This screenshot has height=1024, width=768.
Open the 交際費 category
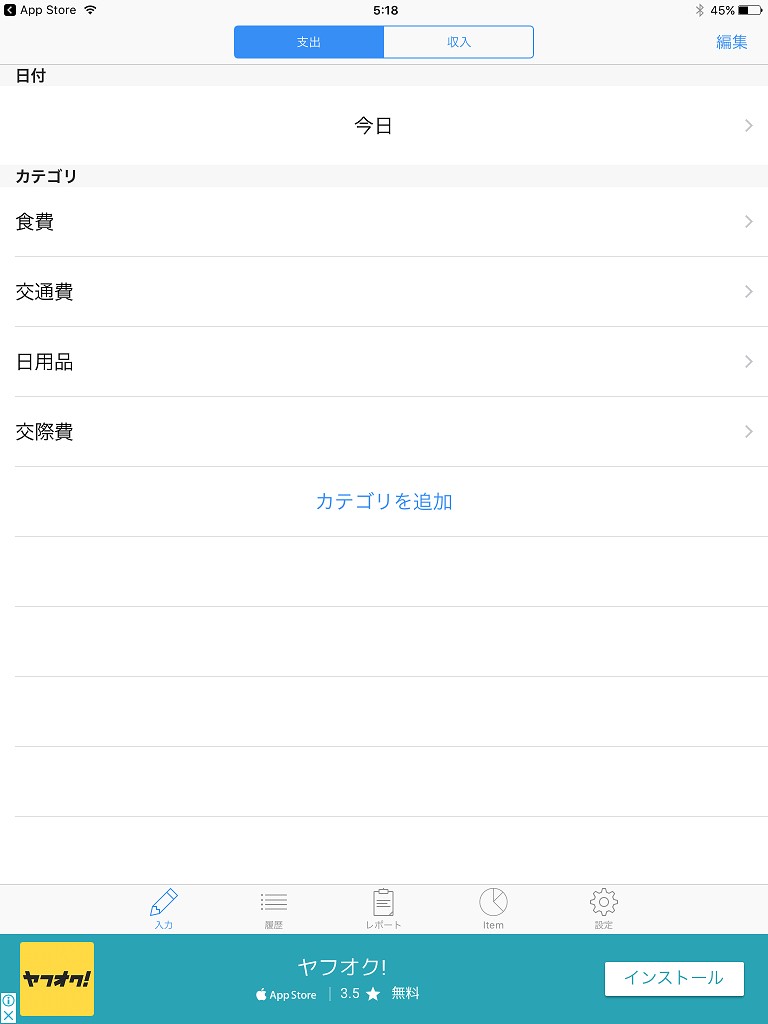click(384, 432)
